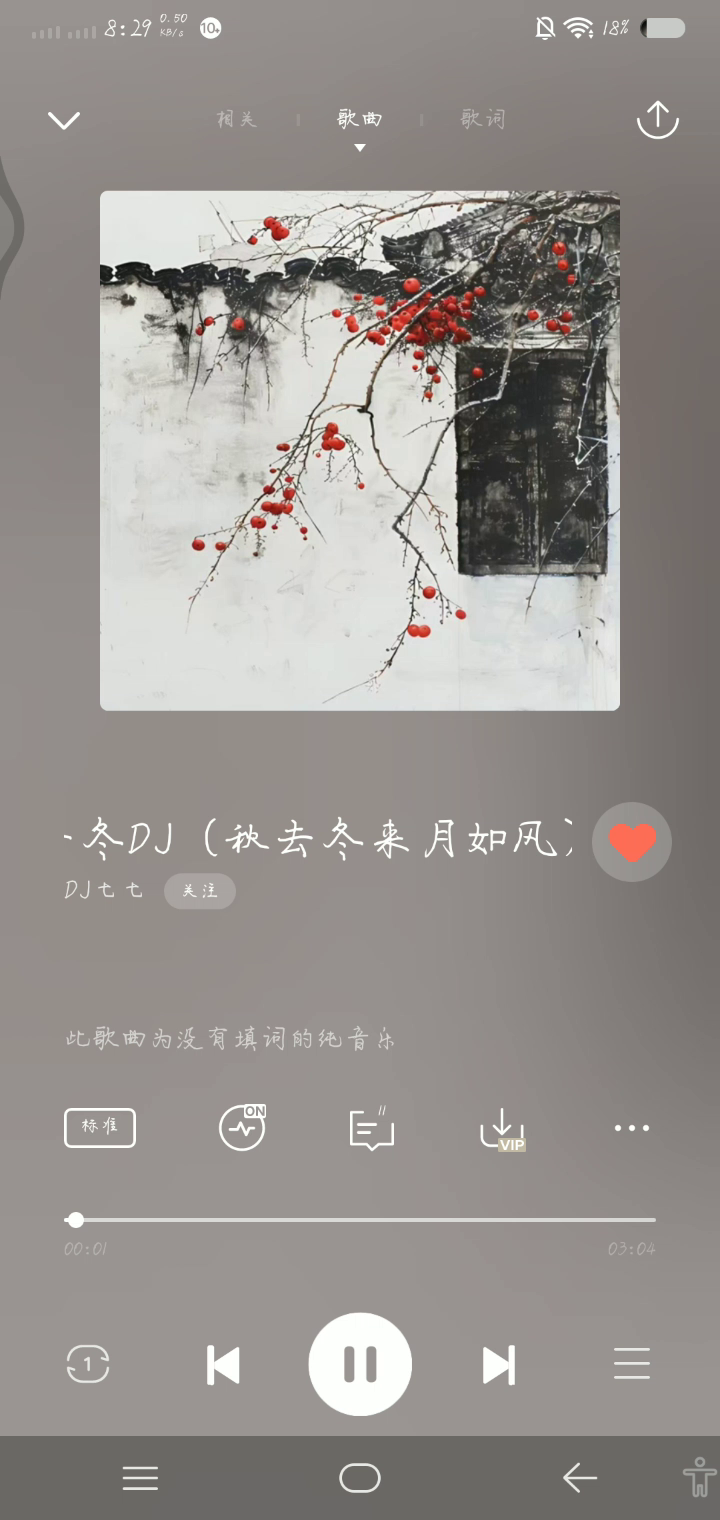Open the three-dot more options menu
This screenshot has height=1520, width=720.
(632, 1128)
